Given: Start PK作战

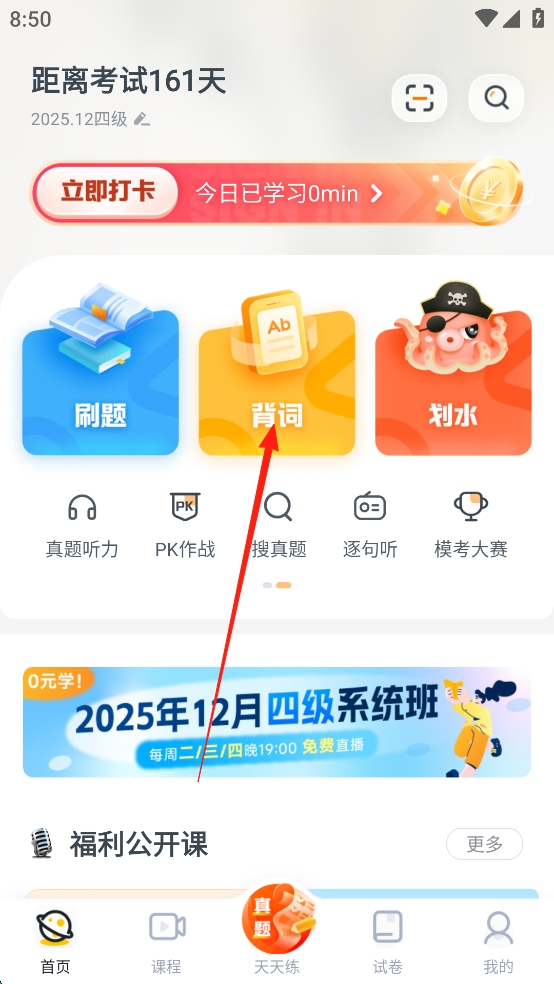Looking at the screenshot, I should (x=185, y=525).
